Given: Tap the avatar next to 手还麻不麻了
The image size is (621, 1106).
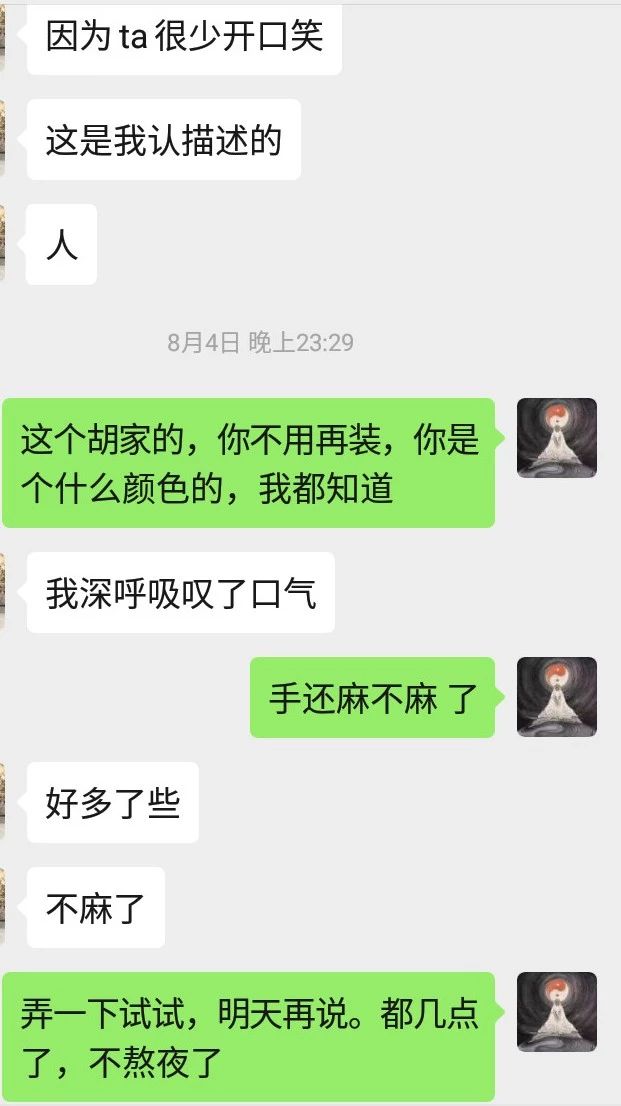Looking at the screenshot, I should point(557,697).
